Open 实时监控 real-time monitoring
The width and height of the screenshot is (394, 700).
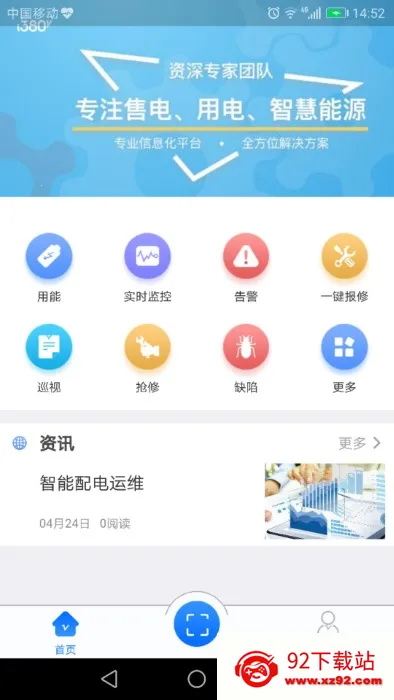(x=148, y=267)
